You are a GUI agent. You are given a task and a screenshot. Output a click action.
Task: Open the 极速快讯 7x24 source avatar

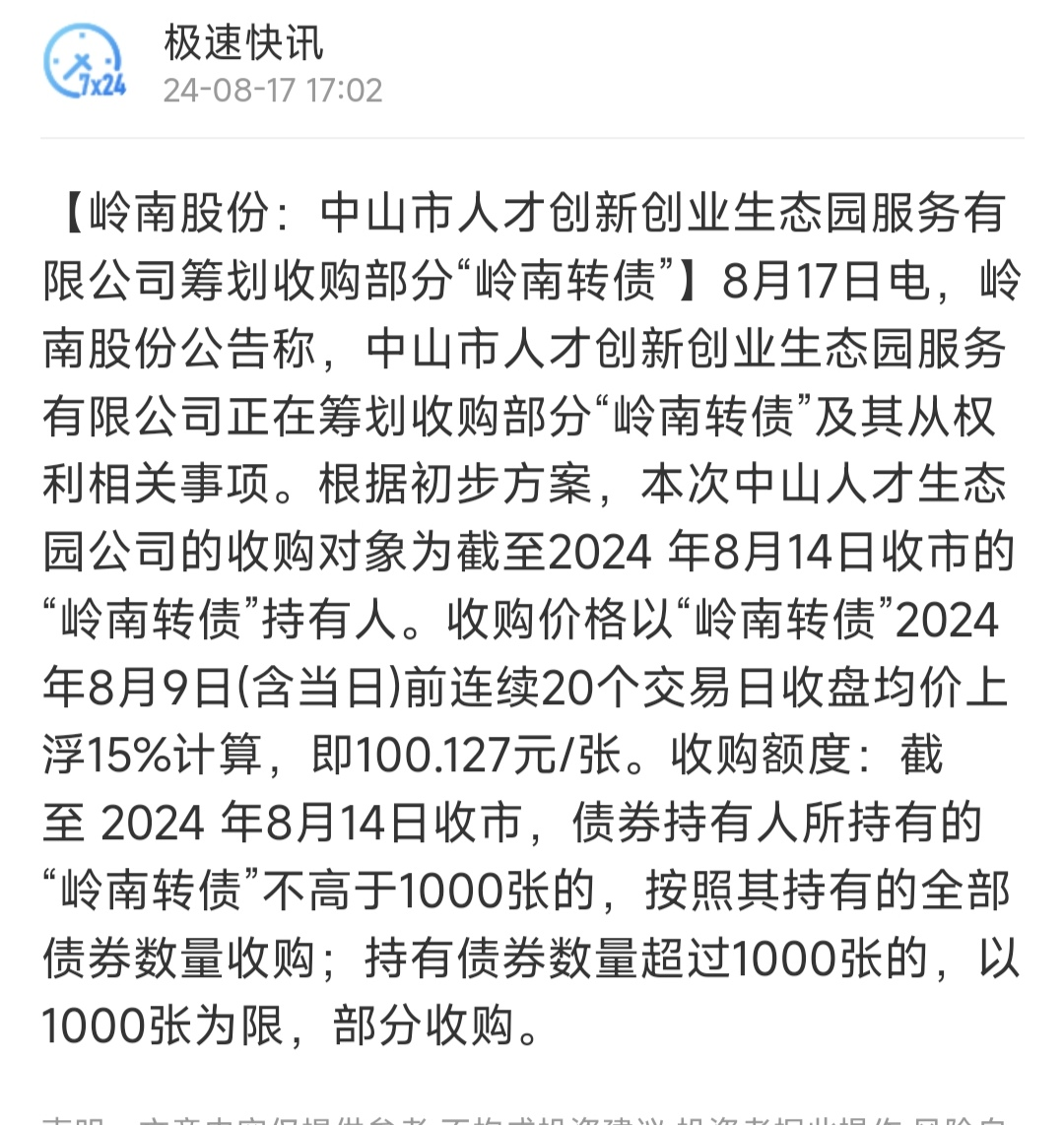pyautogui.click(x=85, y=63)
